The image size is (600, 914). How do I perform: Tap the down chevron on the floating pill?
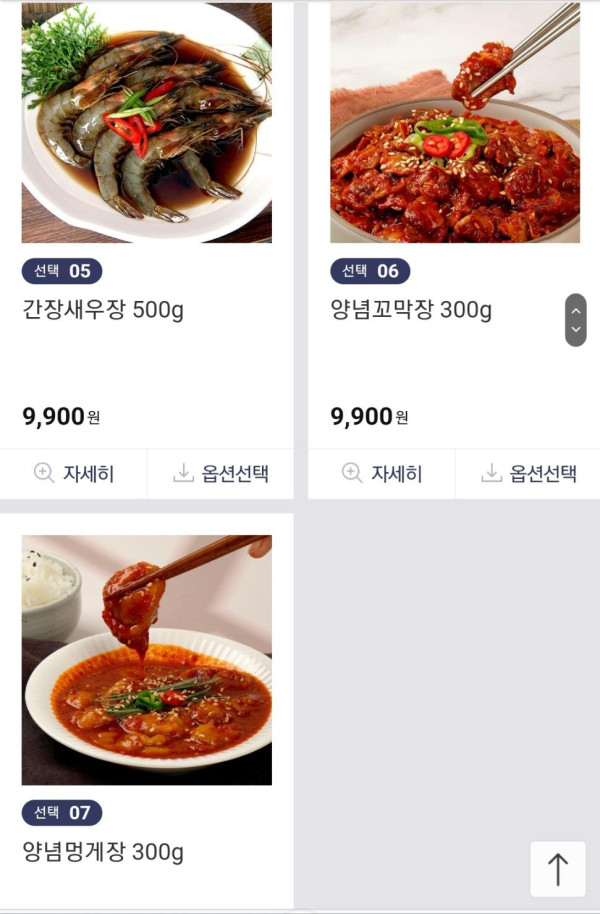coord(576,330)
